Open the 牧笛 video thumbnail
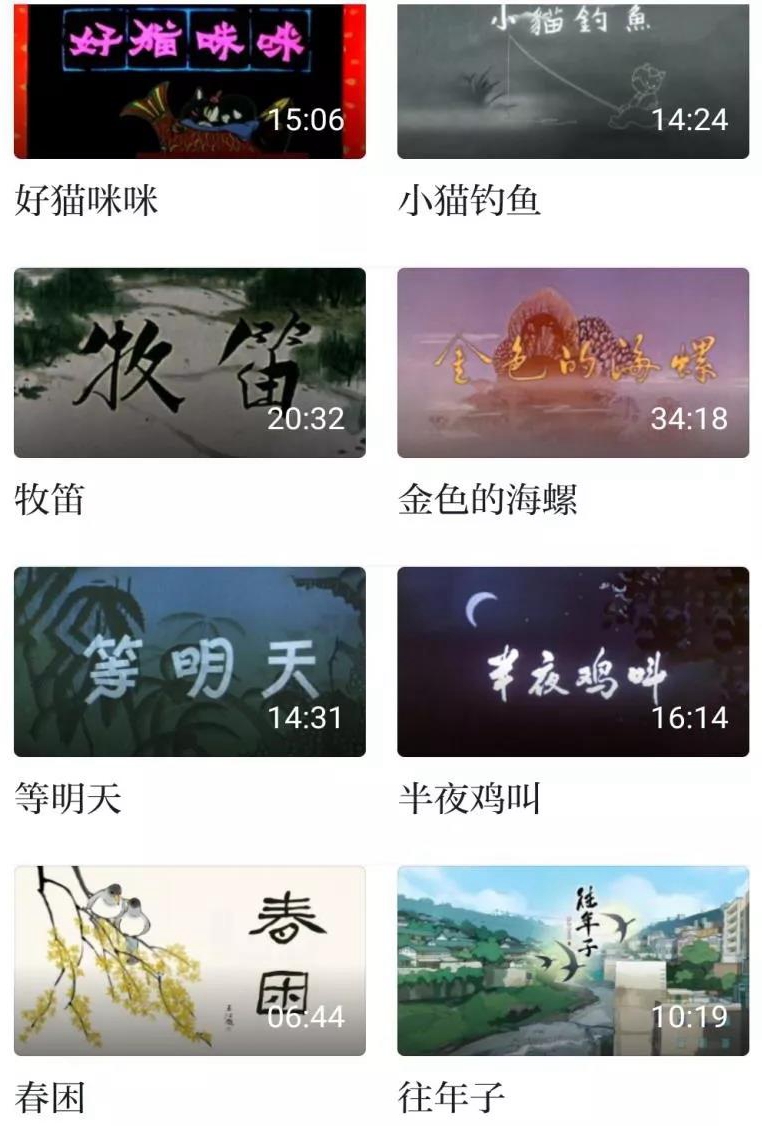The height and width of the screenshot is (1126, 762). 189,362
